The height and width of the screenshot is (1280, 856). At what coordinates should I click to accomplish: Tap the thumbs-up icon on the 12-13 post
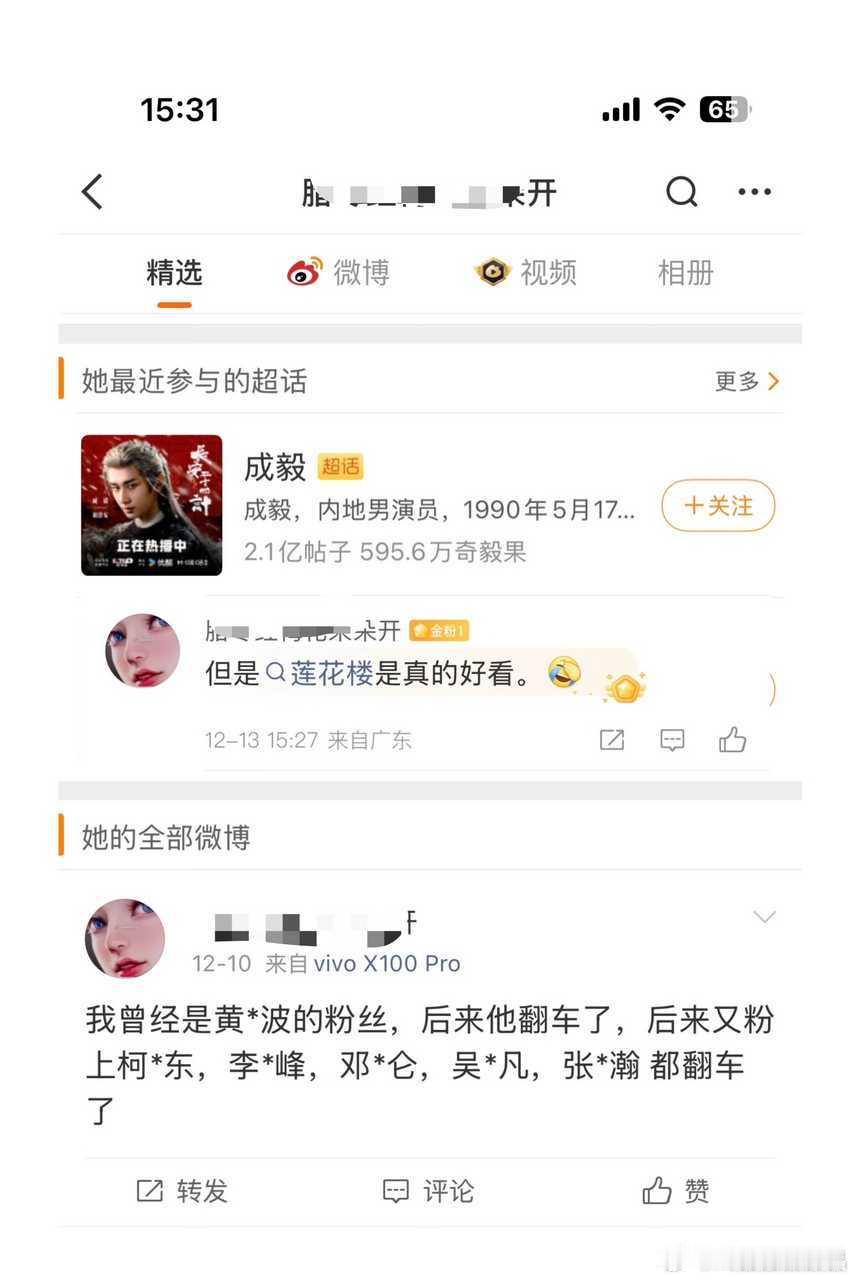point(732,739)
